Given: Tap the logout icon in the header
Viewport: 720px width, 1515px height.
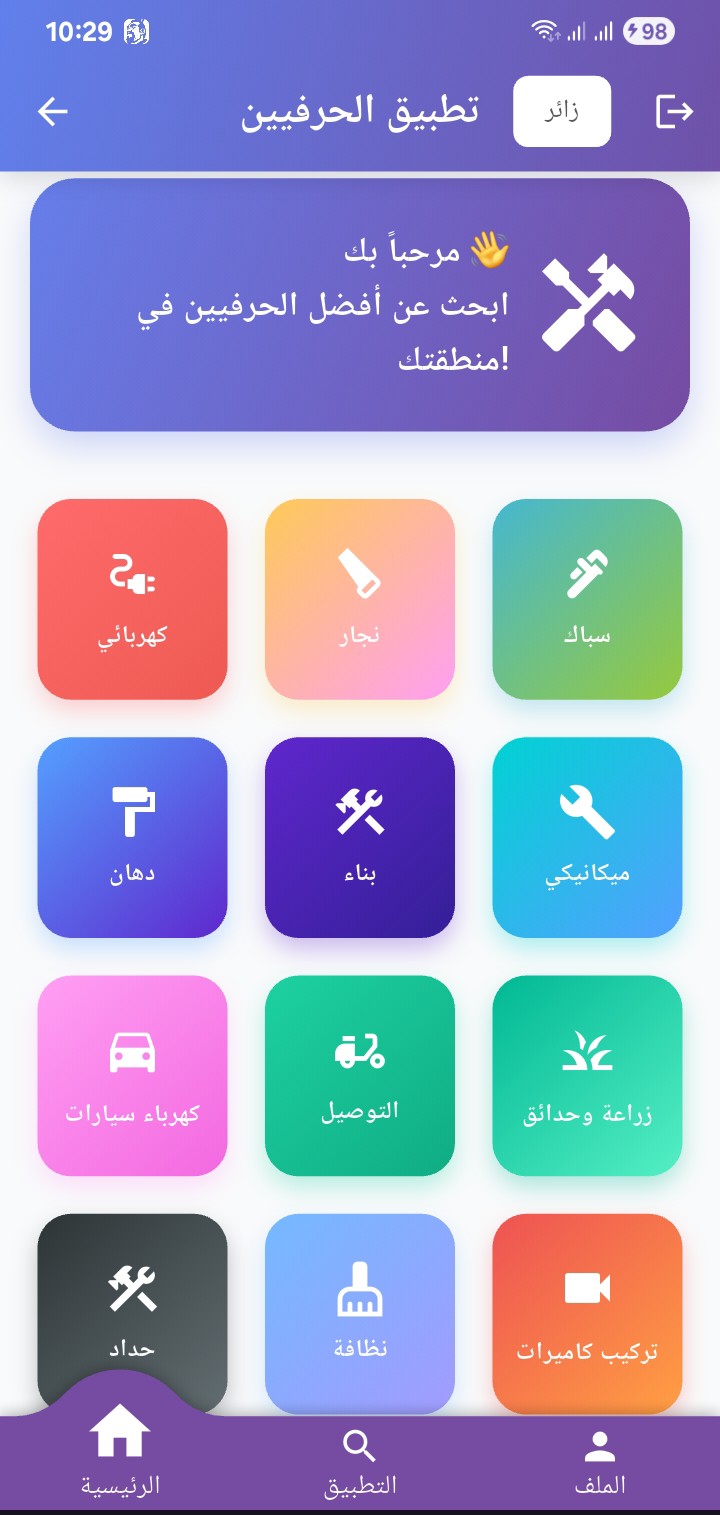Looking at the screenshot, I should [x=674, y=111].
